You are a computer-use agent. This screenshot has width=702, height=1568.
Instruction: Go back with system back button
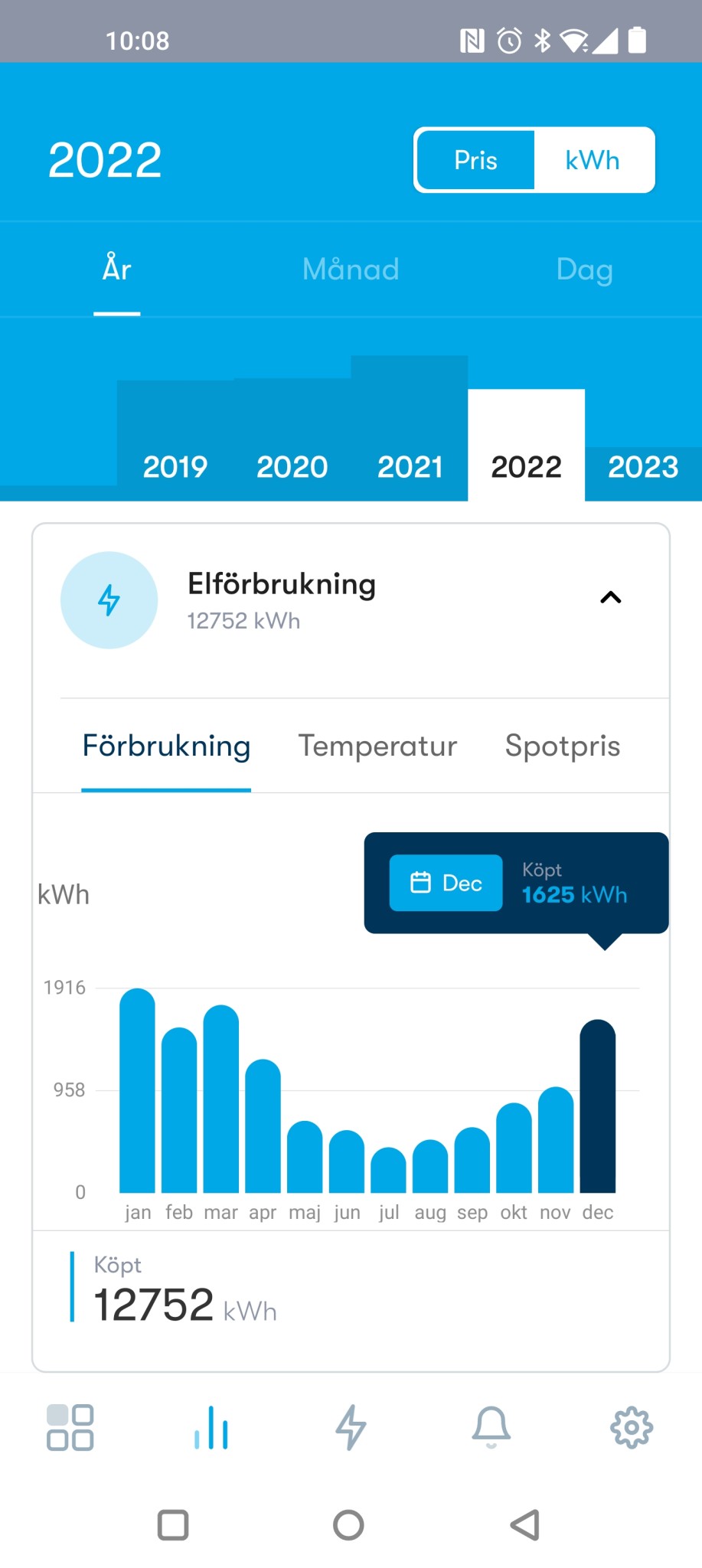coord(525,1525)
